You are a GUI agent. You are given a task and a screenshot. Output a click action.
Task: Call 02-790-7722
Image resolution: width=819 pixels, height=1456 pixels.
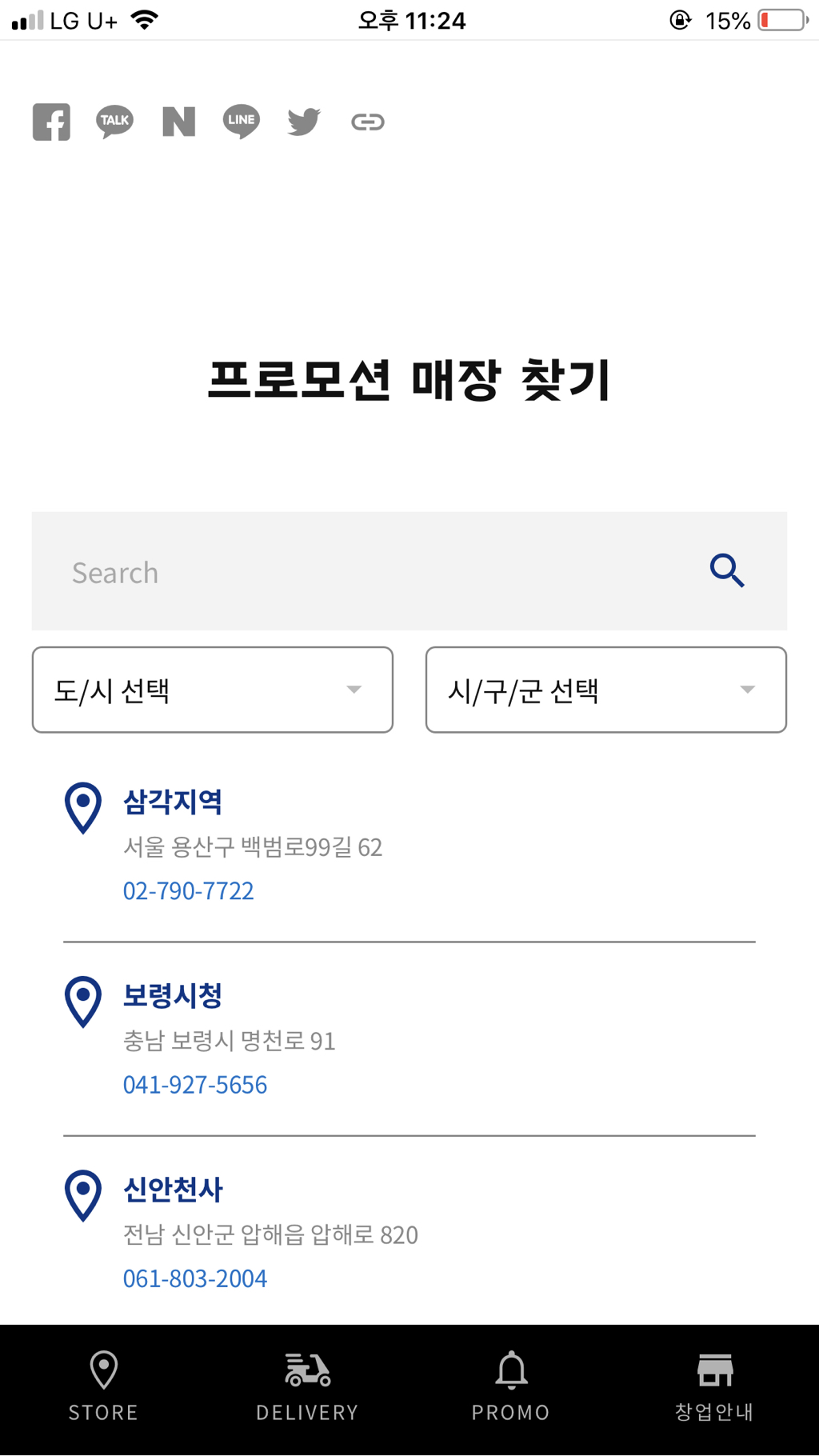click(x=188, y=890)
